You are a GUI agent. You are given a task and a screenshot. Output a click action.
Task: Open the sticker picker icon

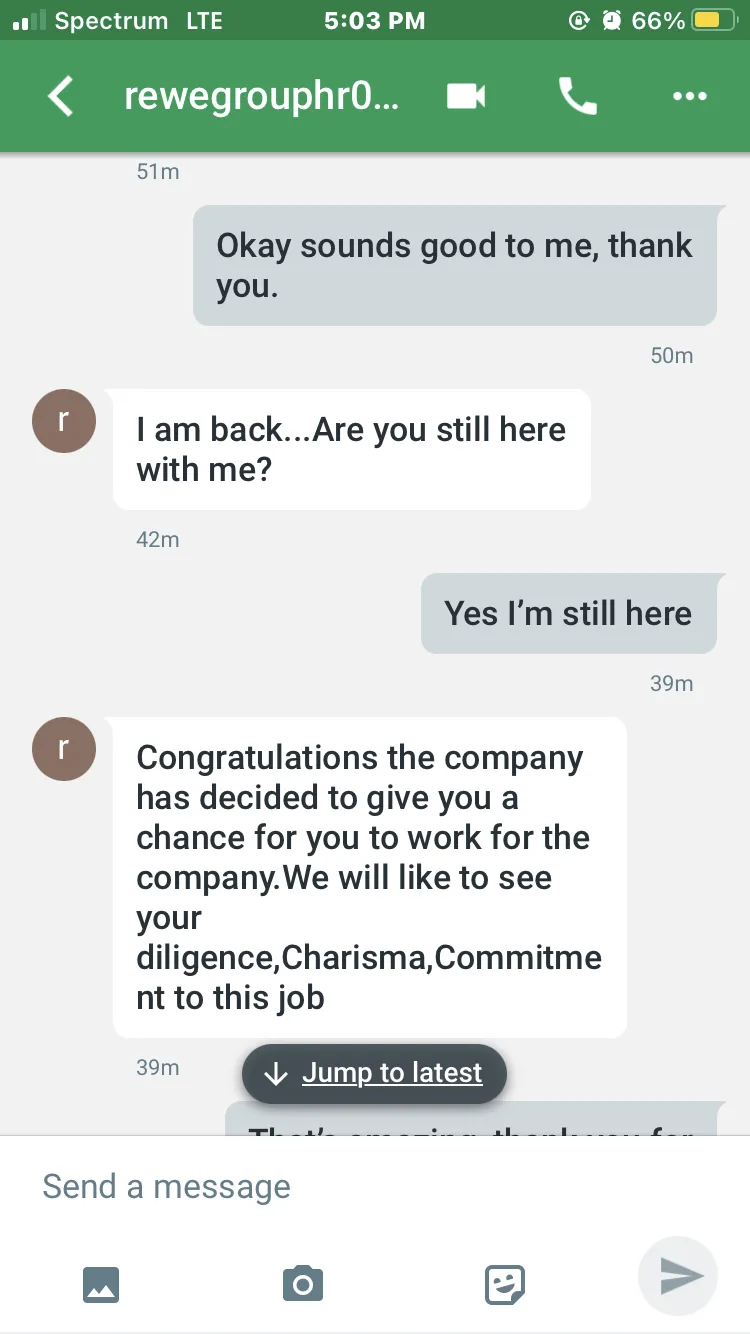click(x=505, y=1284)
